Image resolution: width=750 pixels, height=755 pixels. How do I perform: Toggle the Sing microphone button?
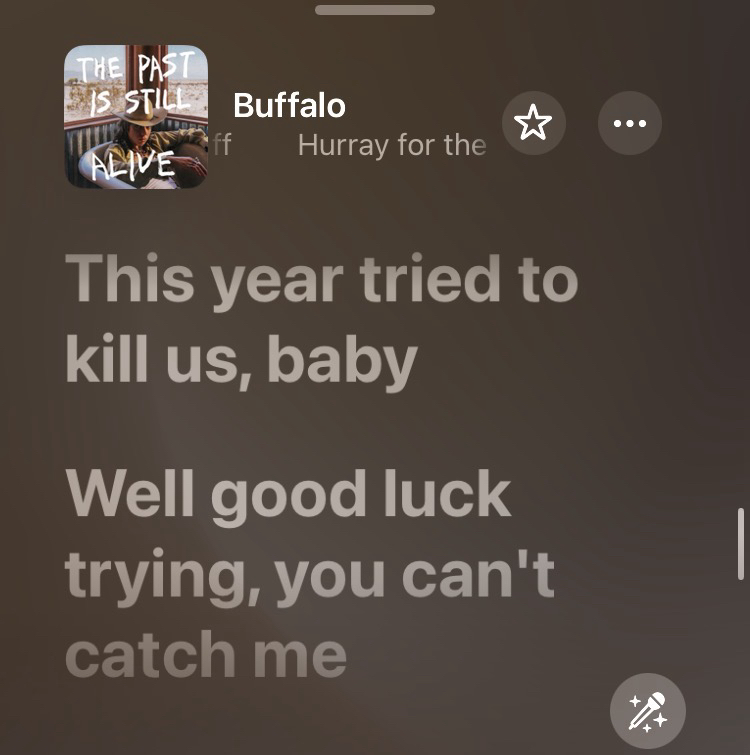click(x=647, y=711)
